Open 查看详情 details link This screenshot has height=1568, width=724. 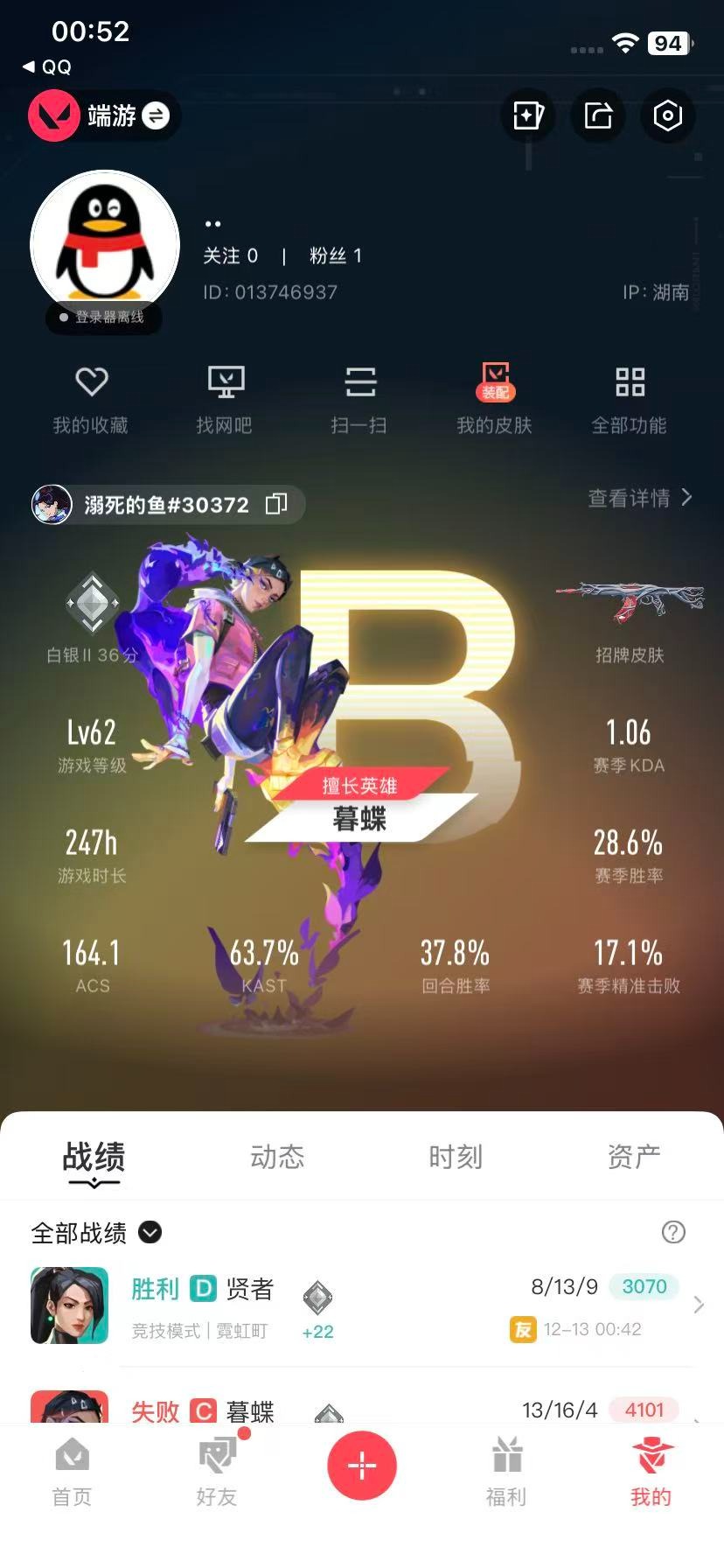click(x=639, y=498)
